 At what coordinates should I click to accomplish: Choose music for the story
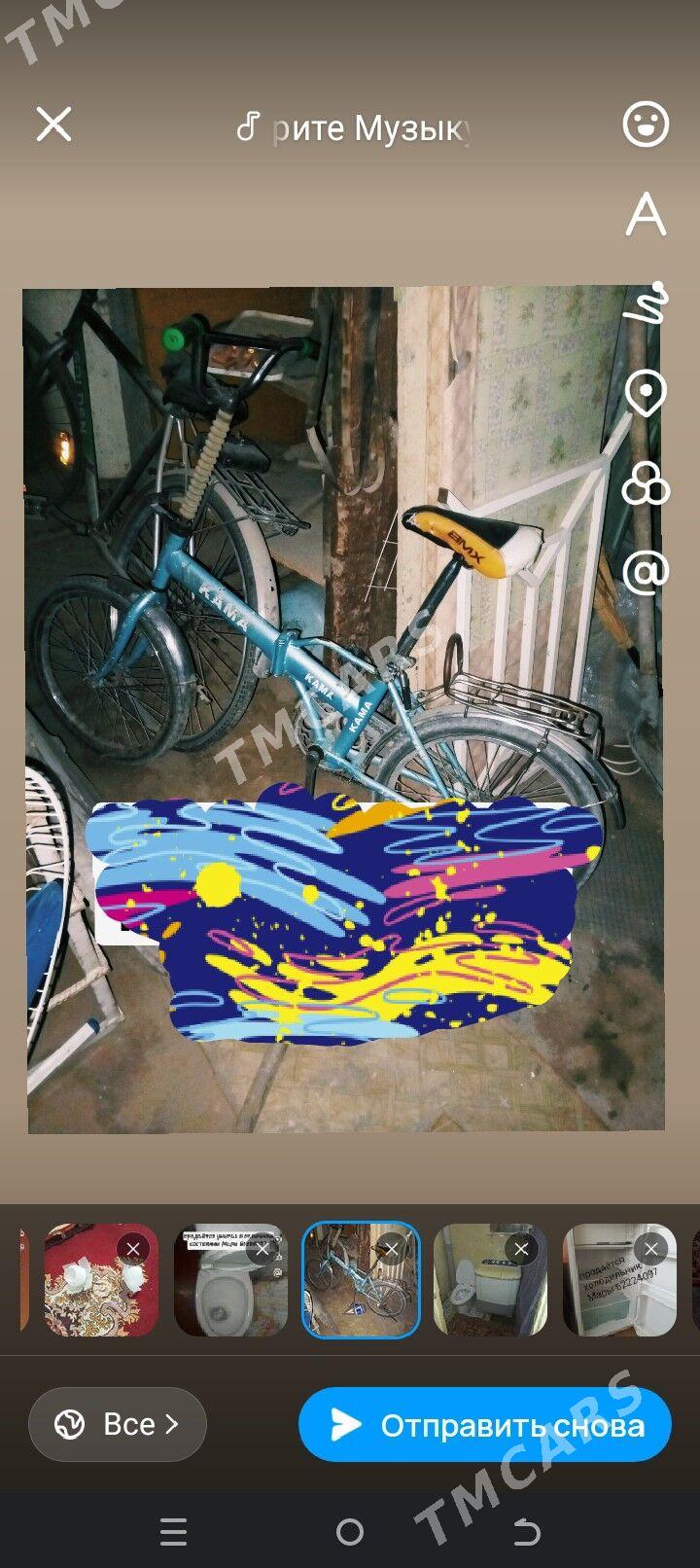pos(354,127)
